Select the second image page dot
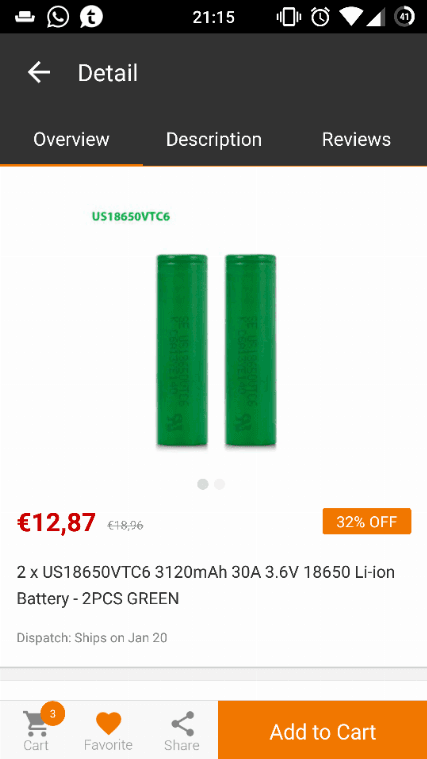Screen dimensions: 427x759 tap(220, 484)
